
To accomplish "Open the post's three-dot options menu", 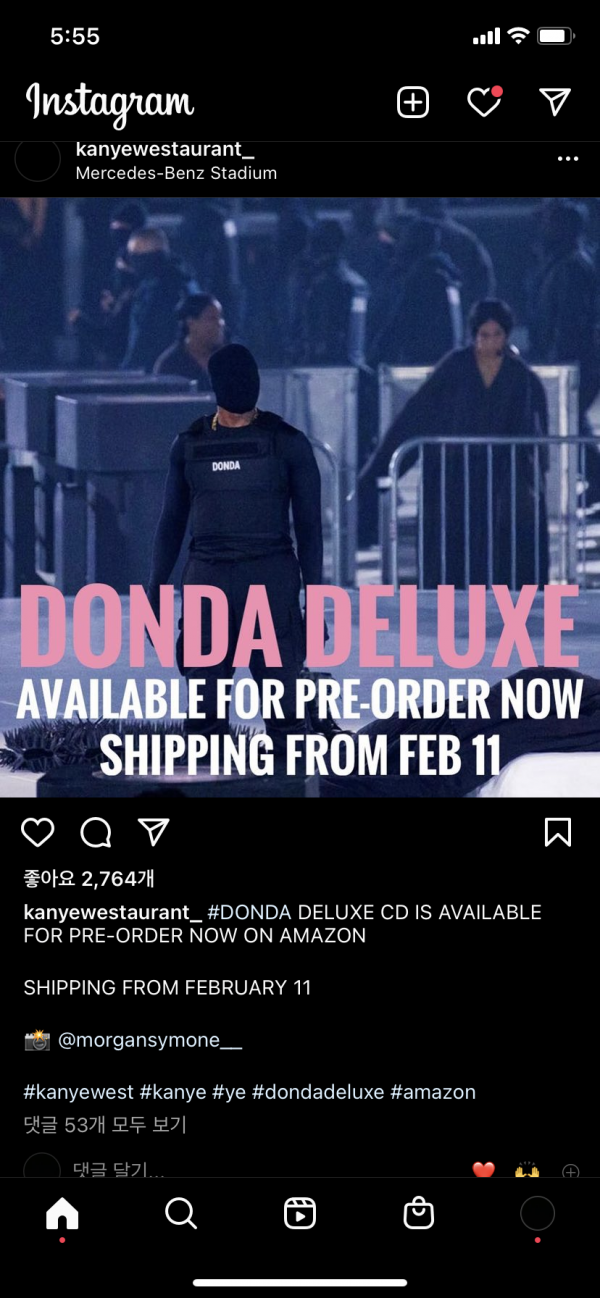I will tap(568, 159).
